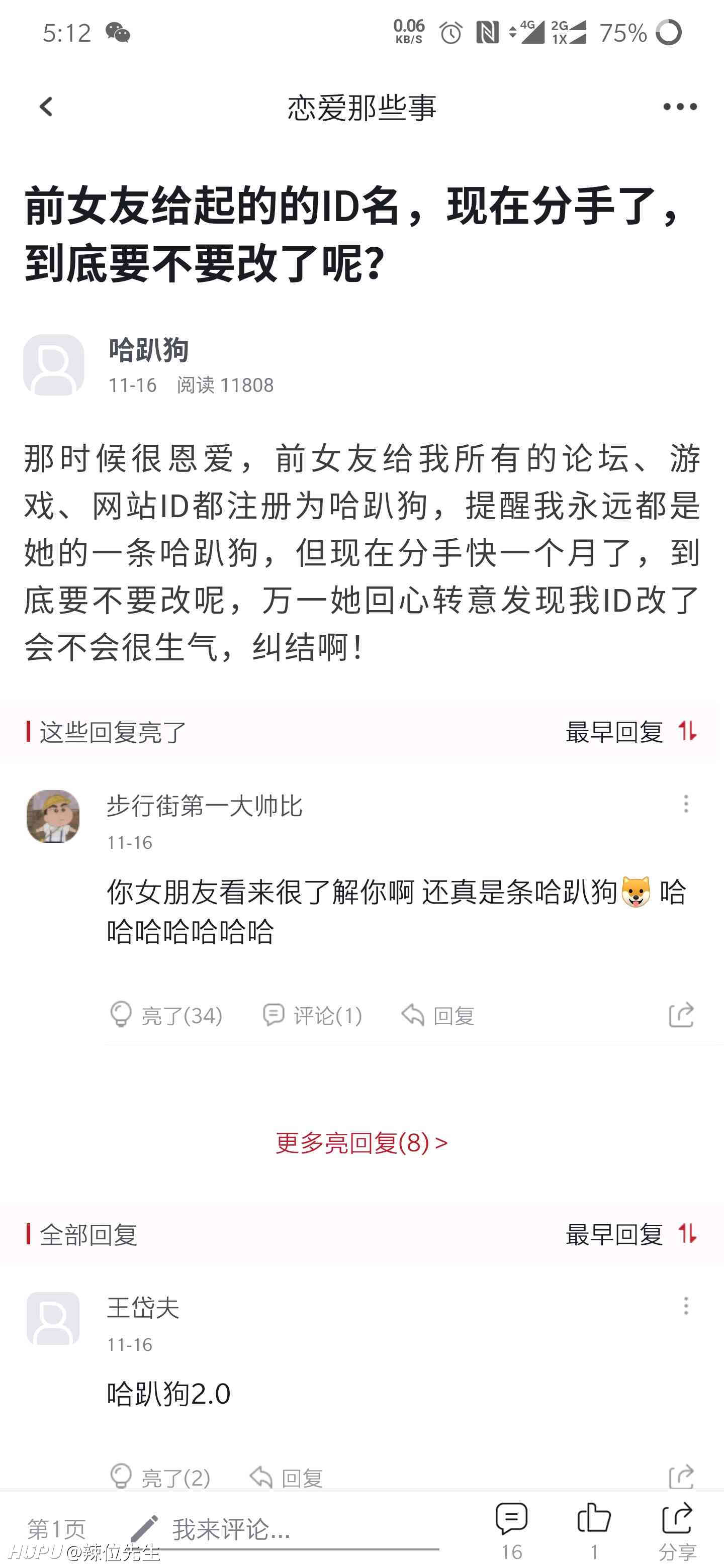Open profile of 步行街第一大帅比

point(53,816)
